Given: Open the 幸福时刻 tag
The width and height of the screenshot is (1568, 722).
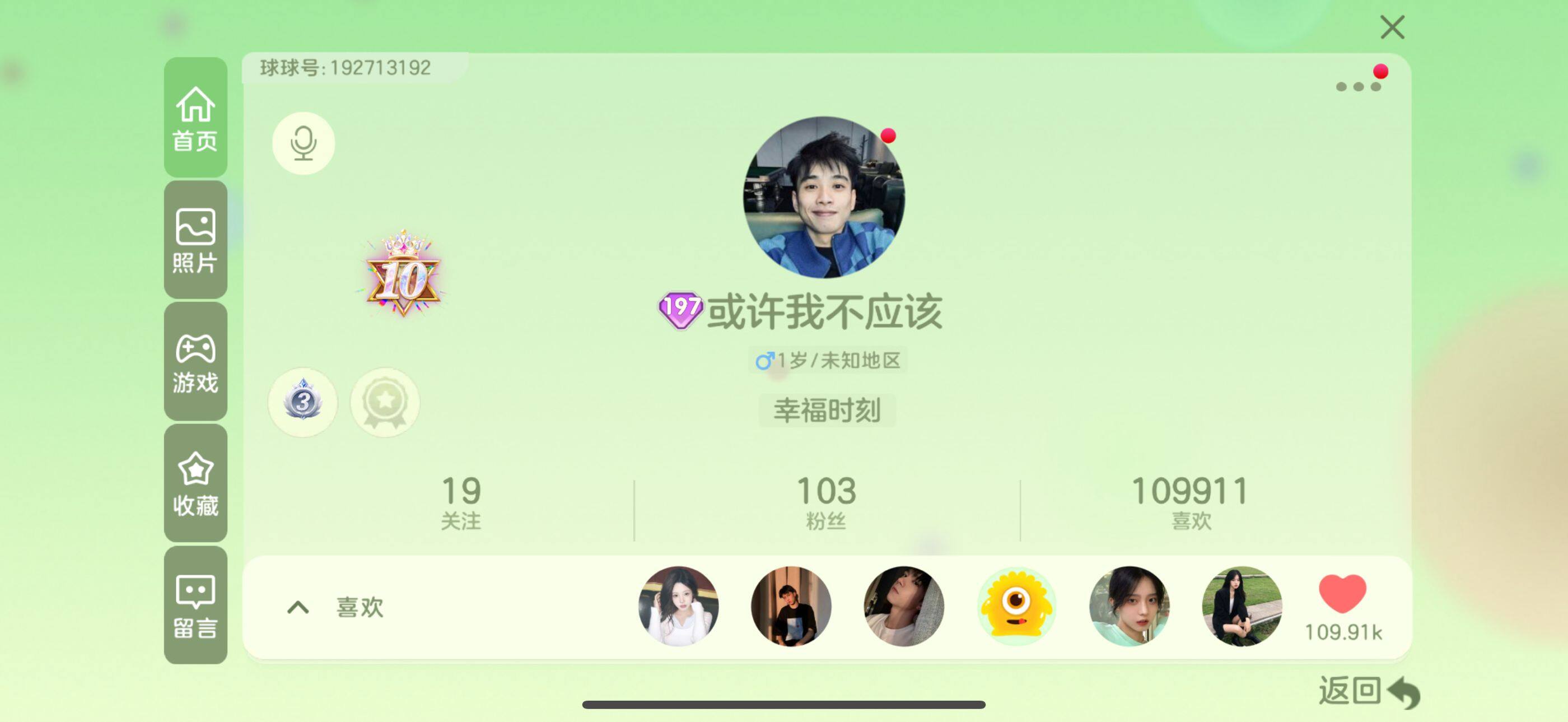Looking at the screenshot, I should pos(827,411).
